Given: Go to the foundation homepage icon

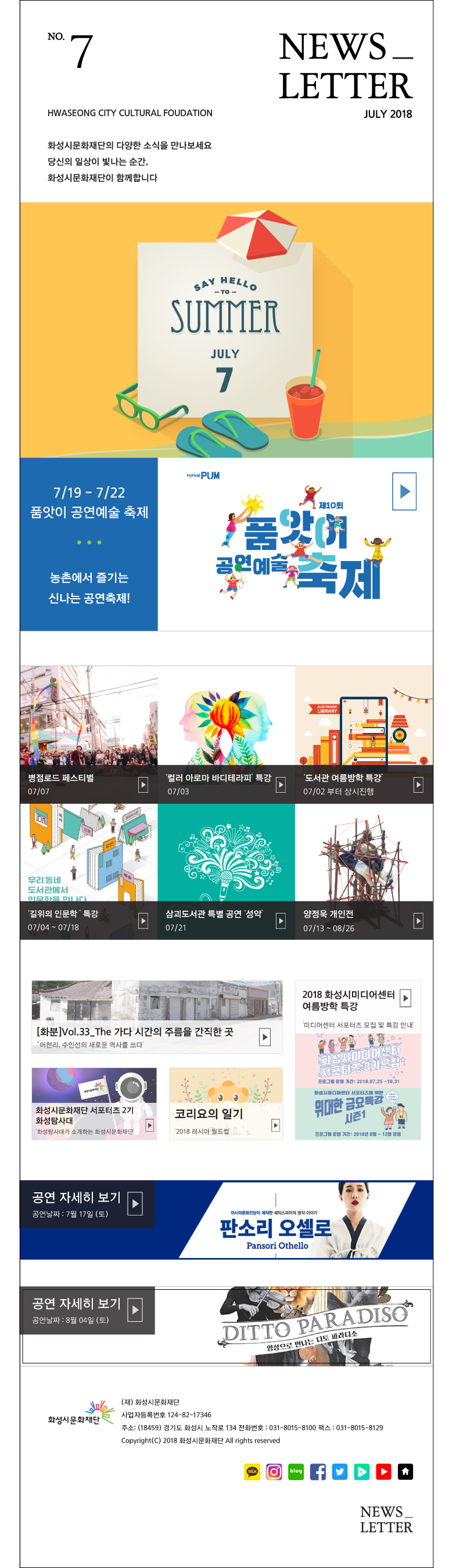Looking at the screenshot, I should [405, 1471].
